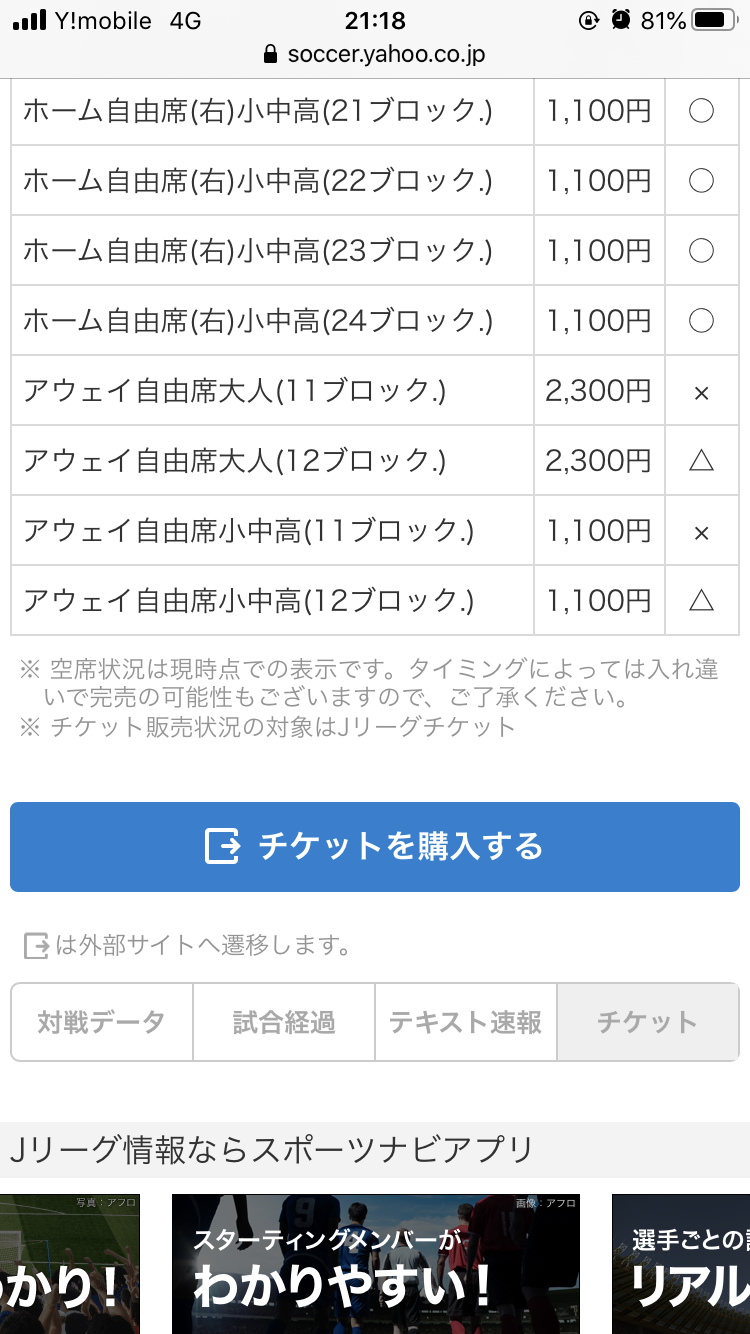
Task: Tap the soccer.yahoo.co.jp address bar
Action: [x=375, y=54]
